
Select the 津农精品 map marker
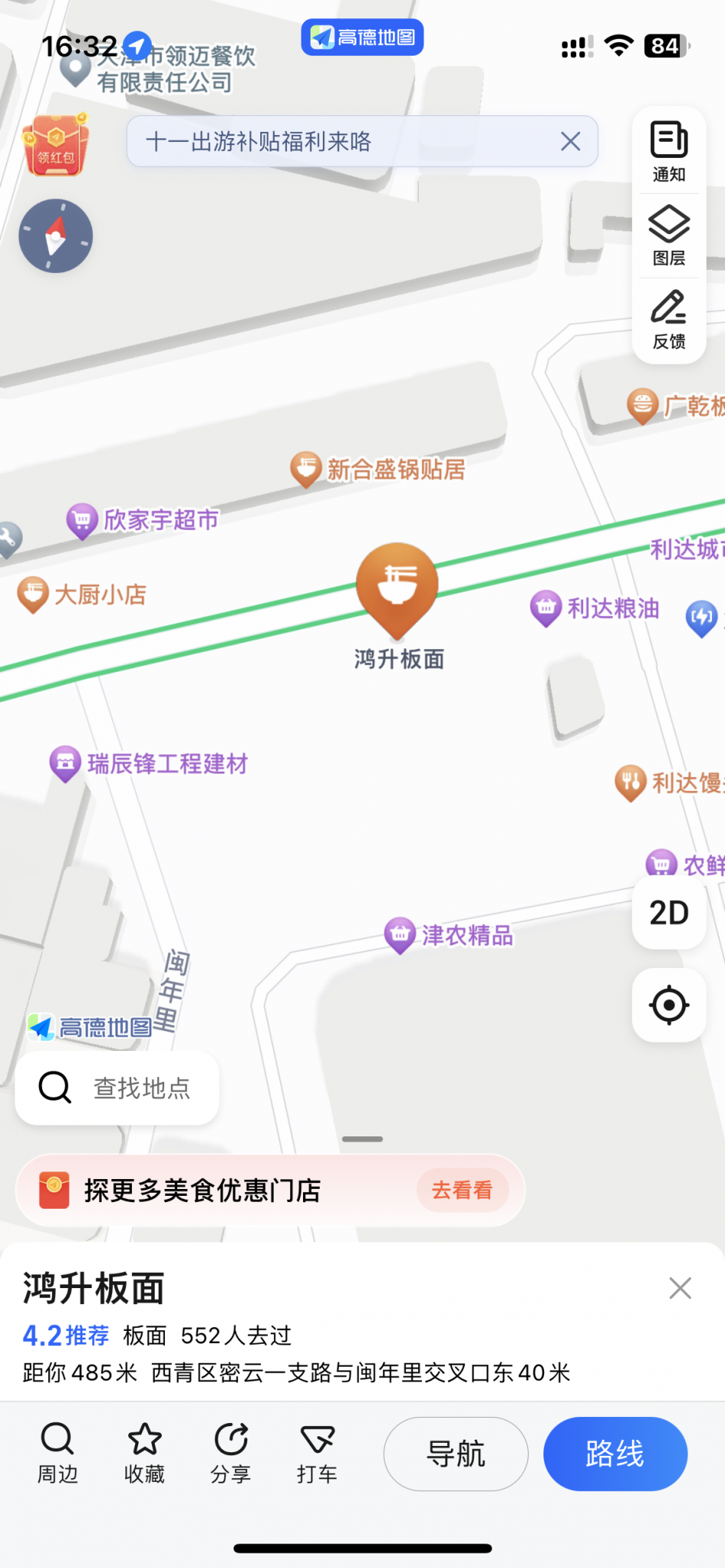pos(400,934)
